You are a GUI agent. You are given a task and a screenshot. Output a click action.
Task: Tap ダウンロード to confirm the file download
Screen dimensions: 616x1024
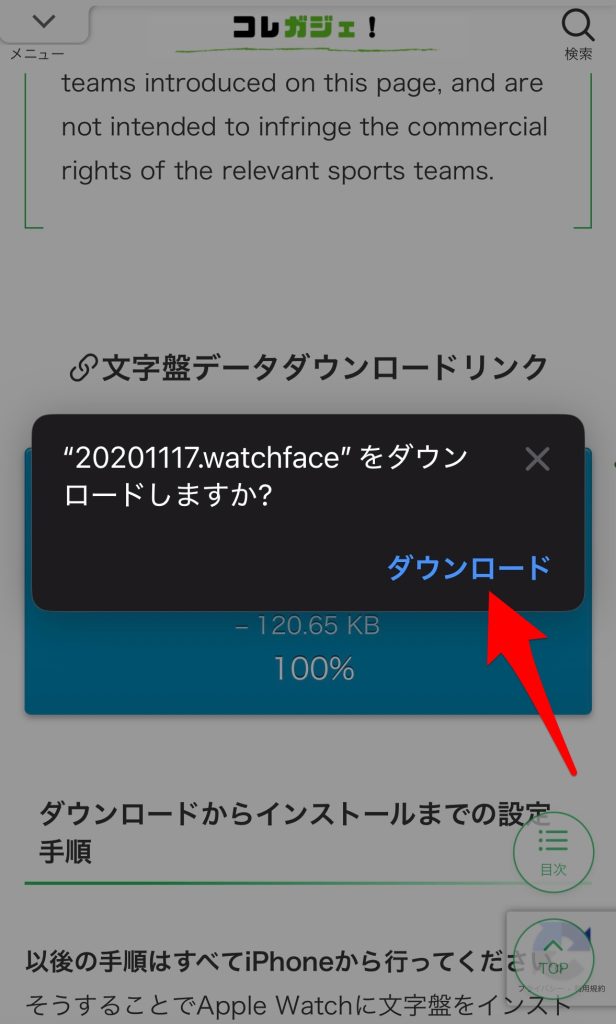pyautogui.click(x=468, y=568)
